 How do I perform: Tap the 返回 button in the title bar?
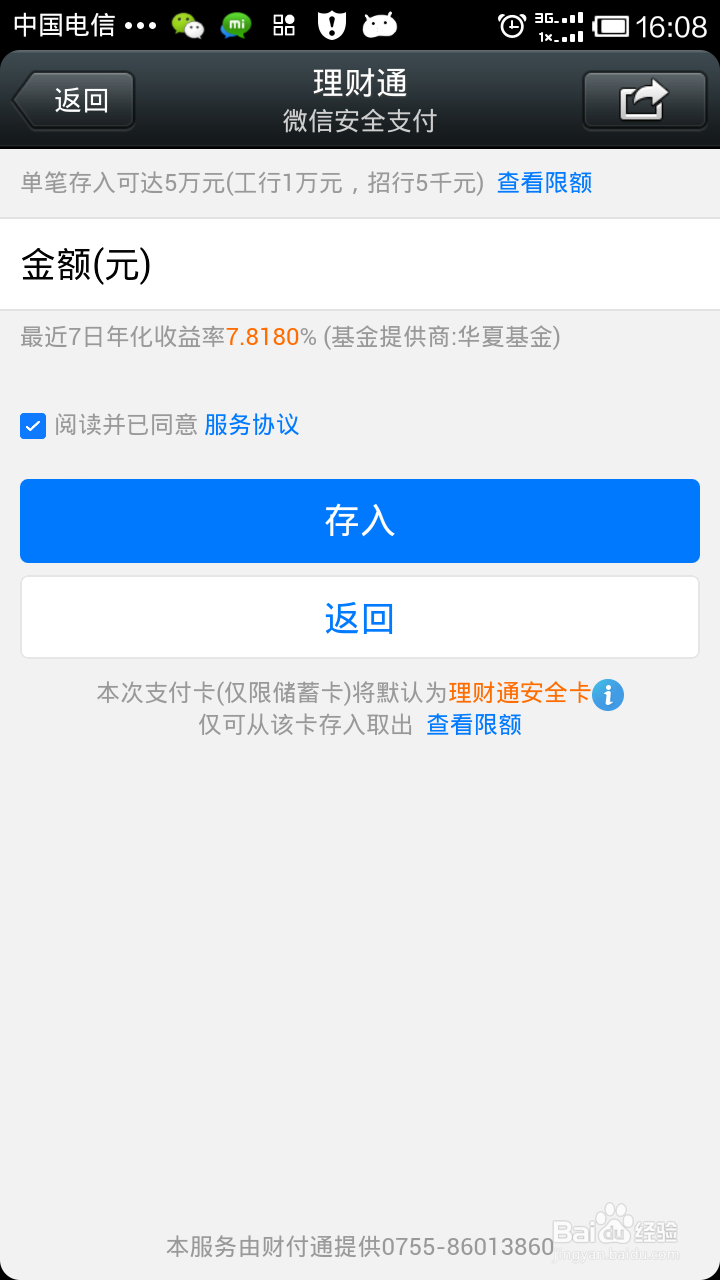point(73,99)
